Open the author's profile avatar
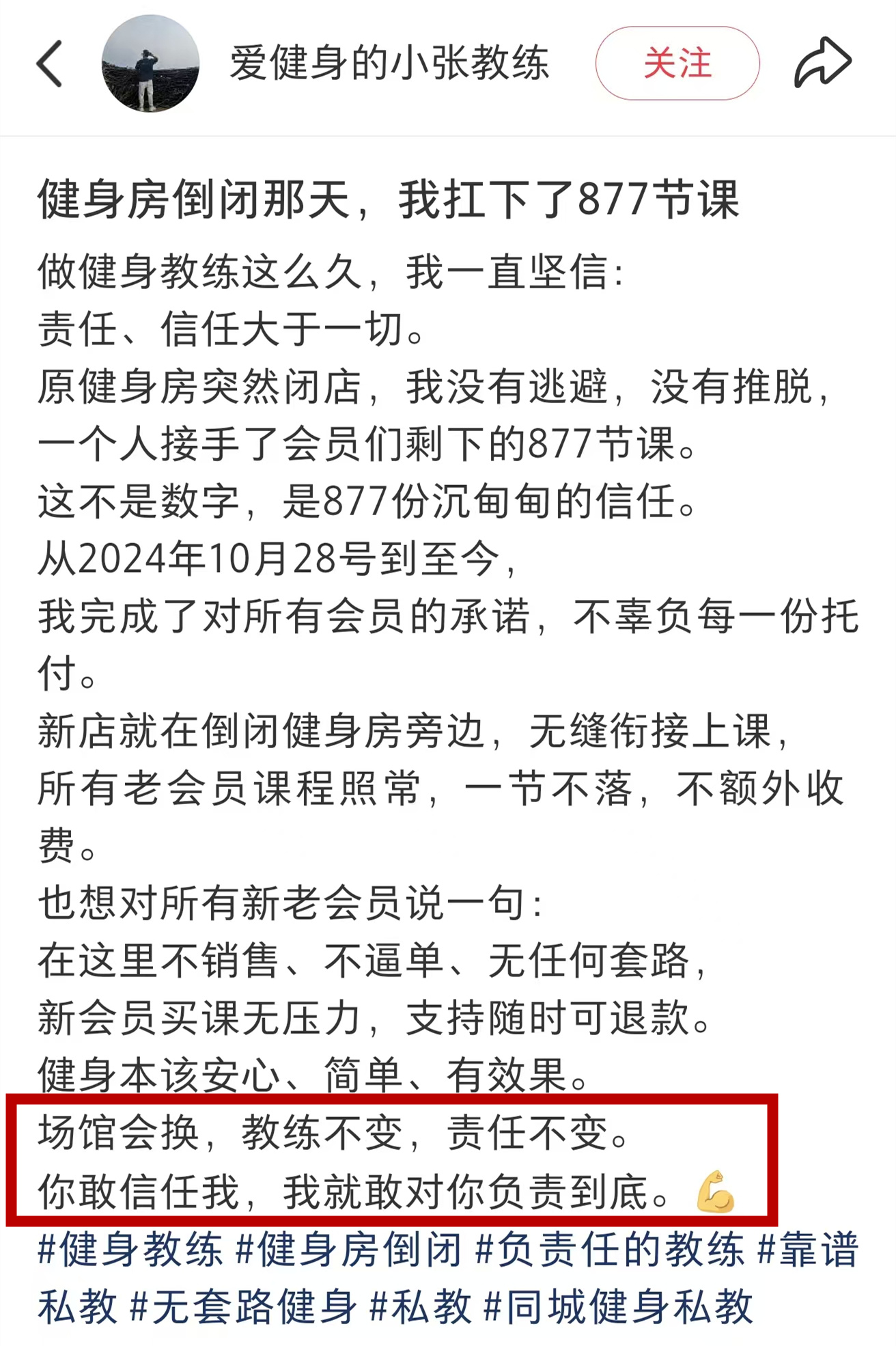Viewport: 896px width, 1346px height. [150, 64]
